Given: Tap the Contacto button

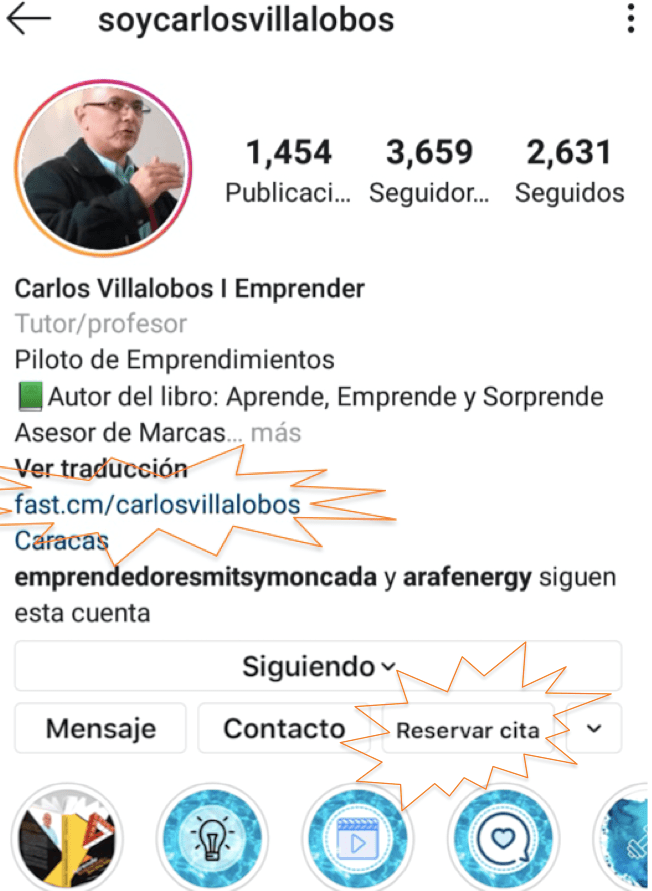Looking at the screenshot, I should [x=284, y=728].
